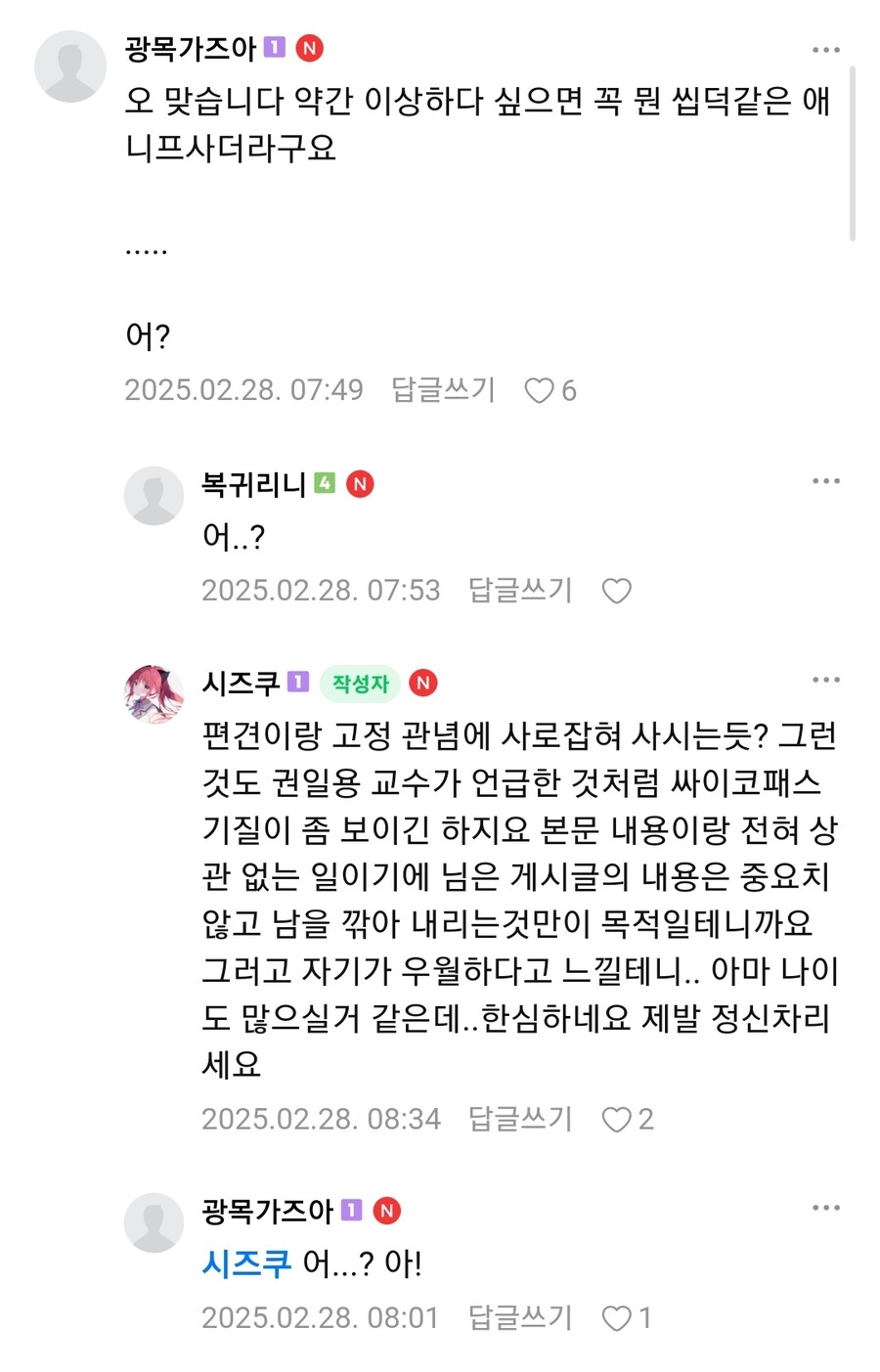Click the red N badge next to 시즈쿠
Viewport: 880px width, 1372px height.
pyautogui.click(x=422, y=682)
